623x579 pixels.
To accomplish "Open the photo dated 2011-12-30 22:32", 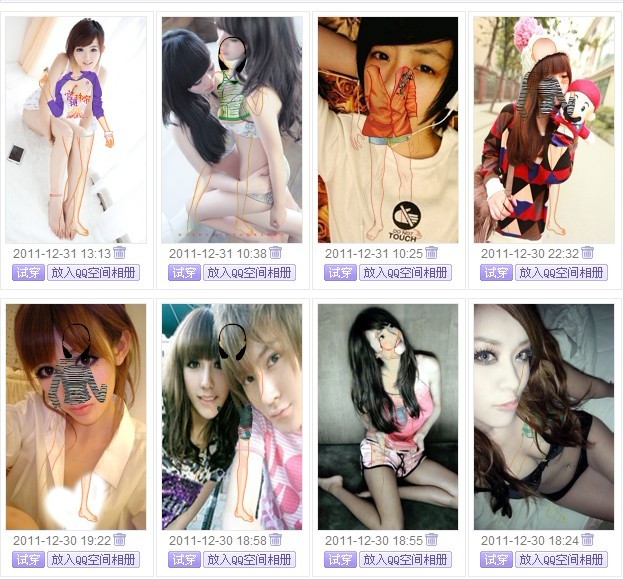I will pos(544,129).
